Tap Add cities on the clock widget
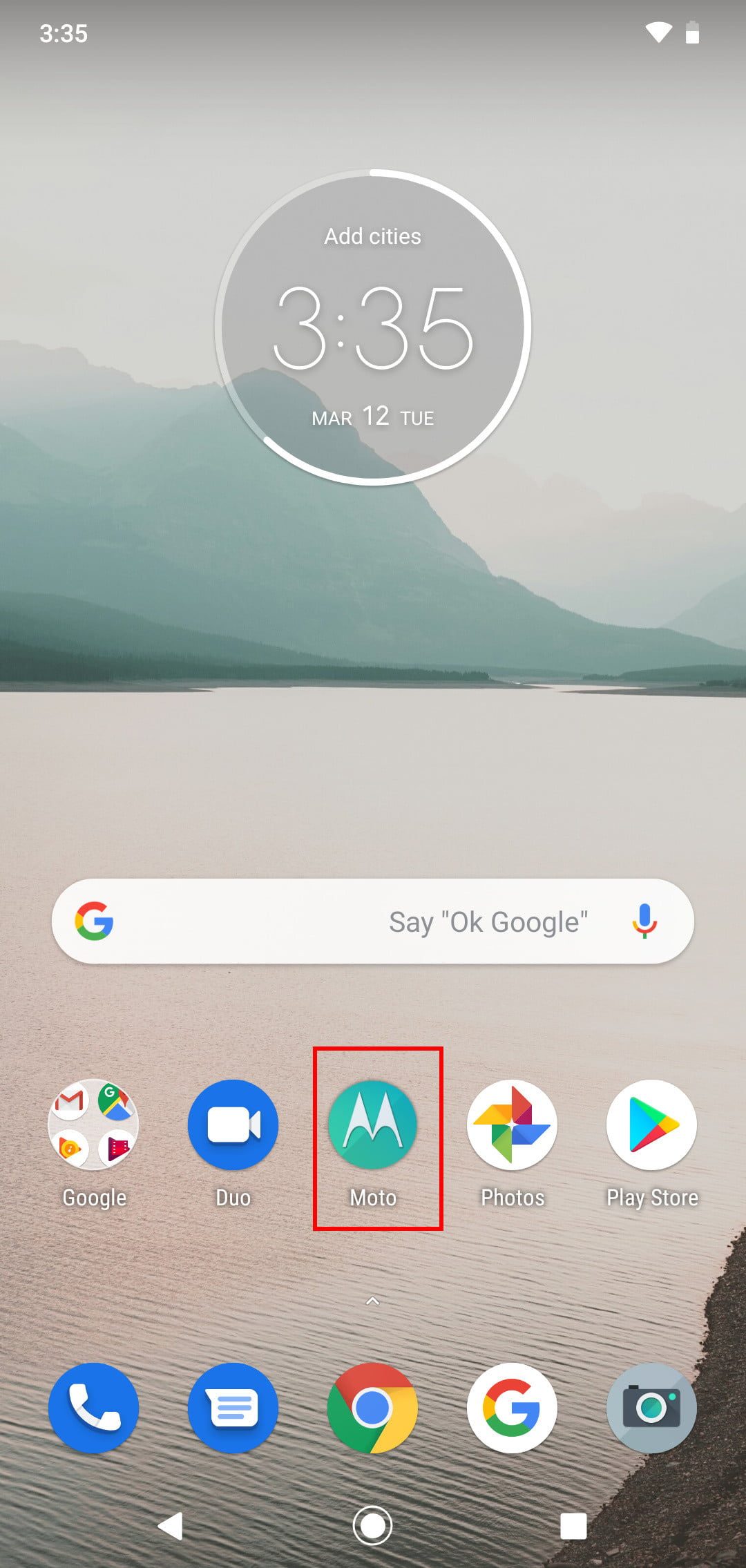Image resolution: width=746 pixels, height=1568 pixels. [373, 236]
